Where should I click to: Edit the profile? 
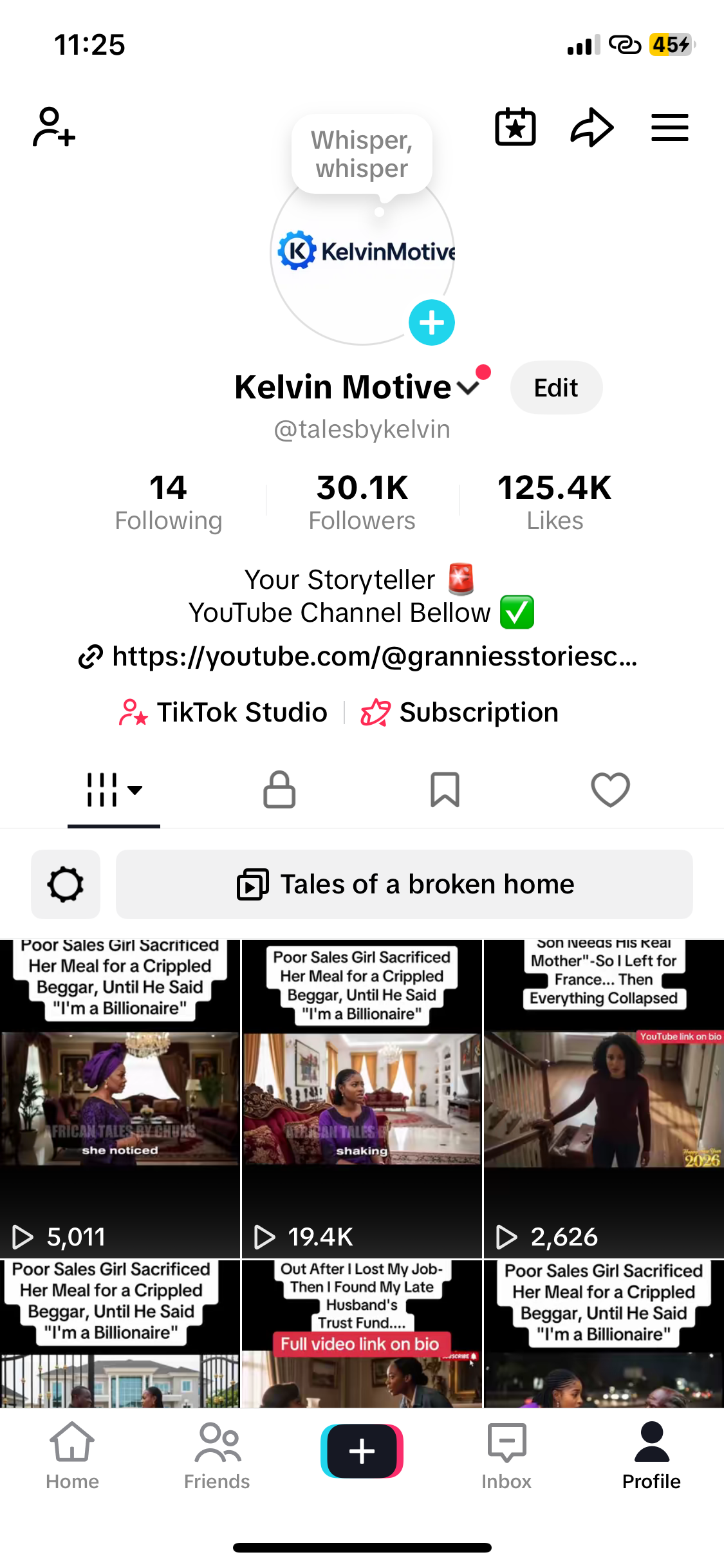coord(556,387)
